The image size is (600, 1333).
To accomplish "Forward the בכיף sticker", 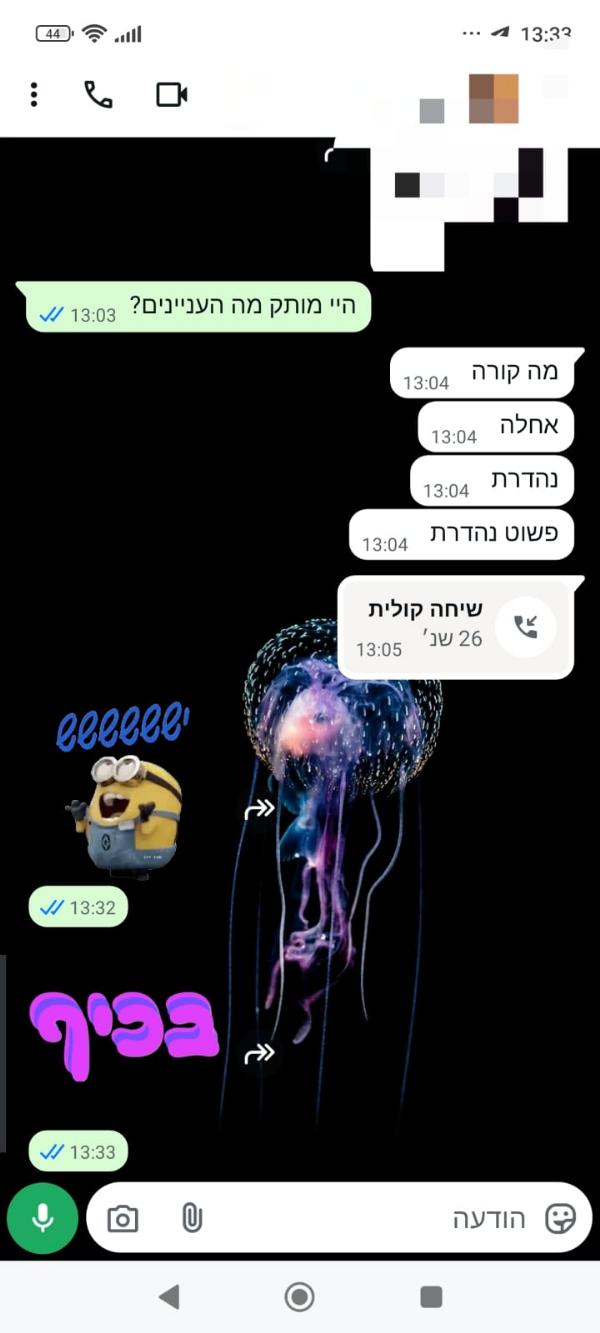I will click(x=259, y=1051).
